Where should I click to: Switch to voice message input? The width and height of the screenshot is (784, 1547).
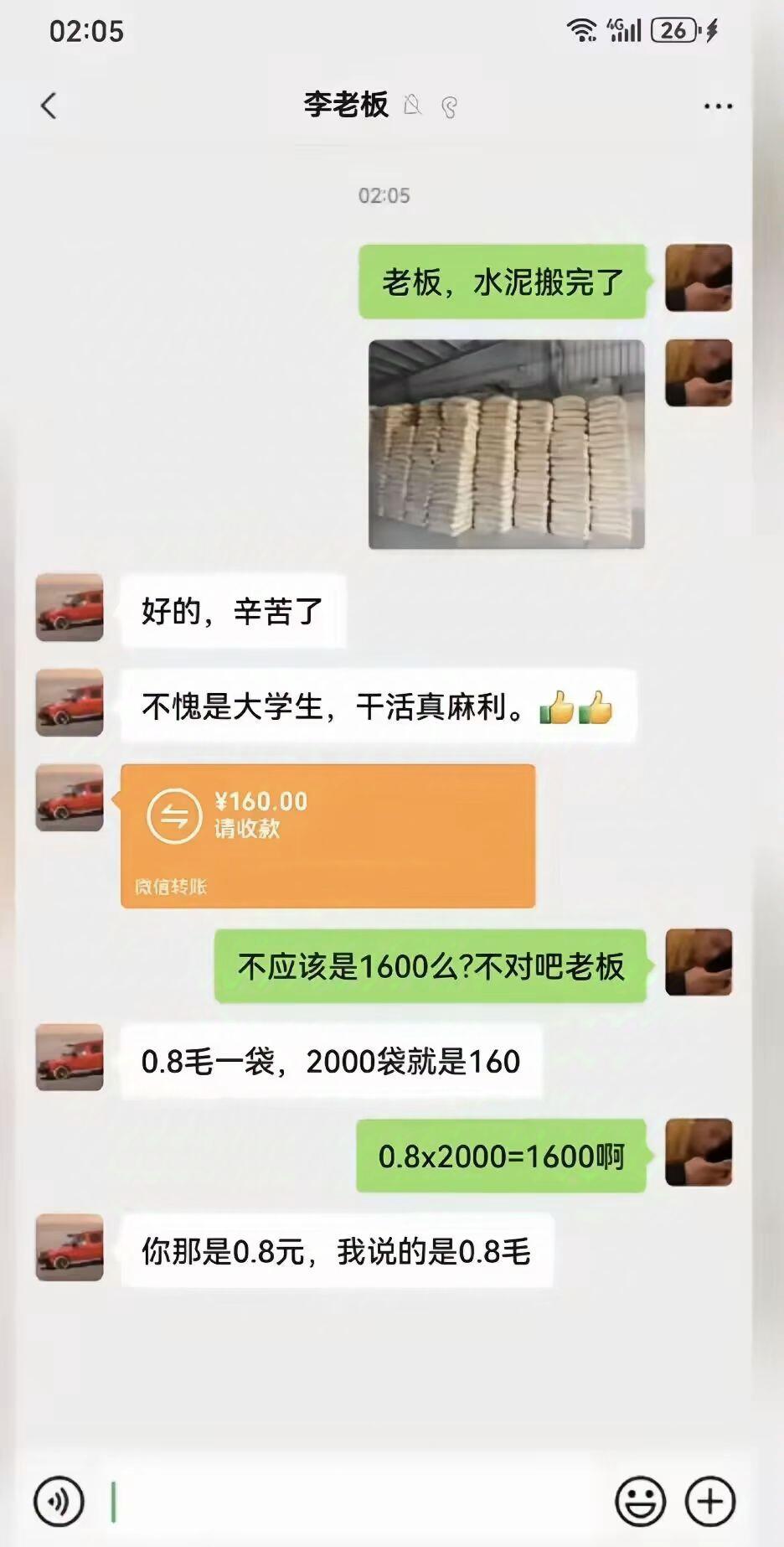59,1501
